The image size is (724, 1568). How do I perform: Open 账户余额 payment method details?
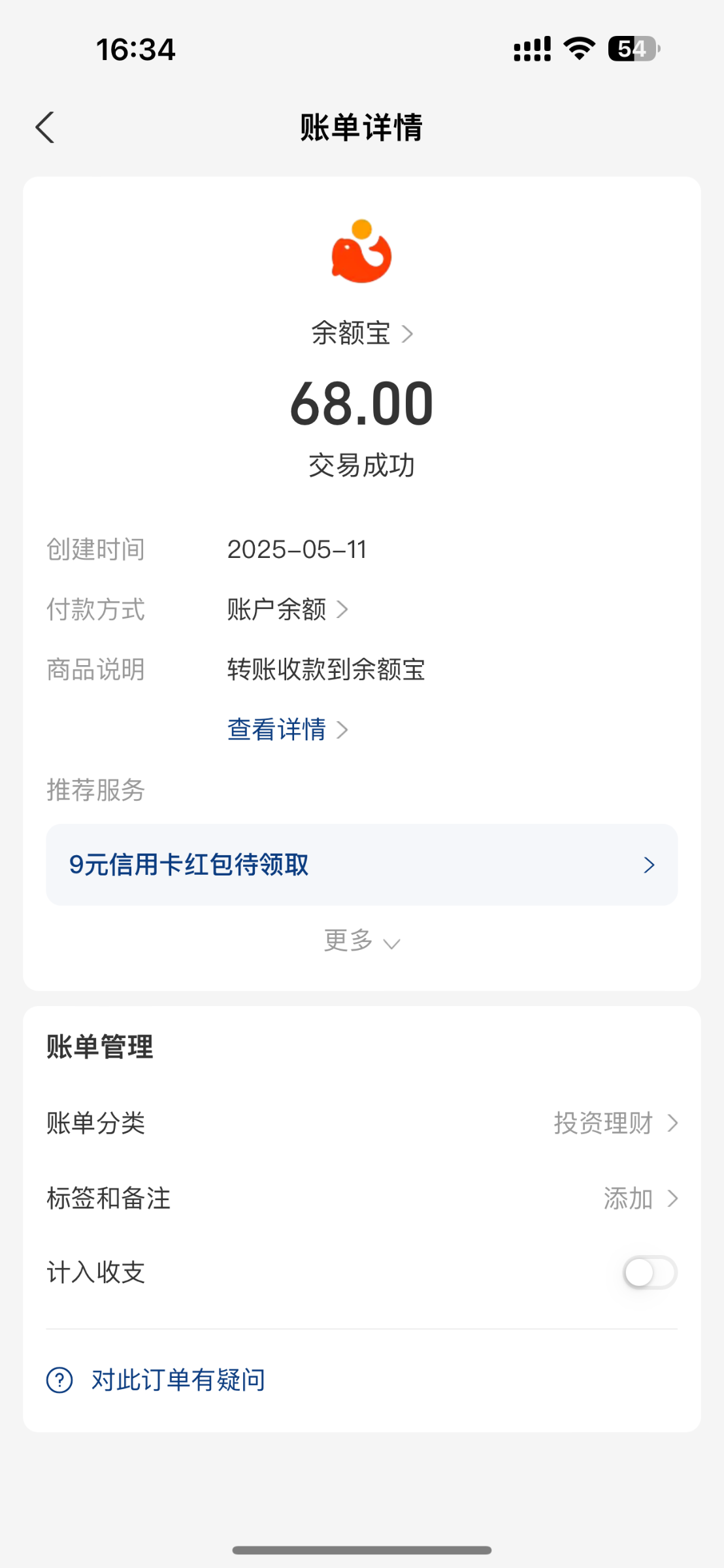click(x=288, y=609)
